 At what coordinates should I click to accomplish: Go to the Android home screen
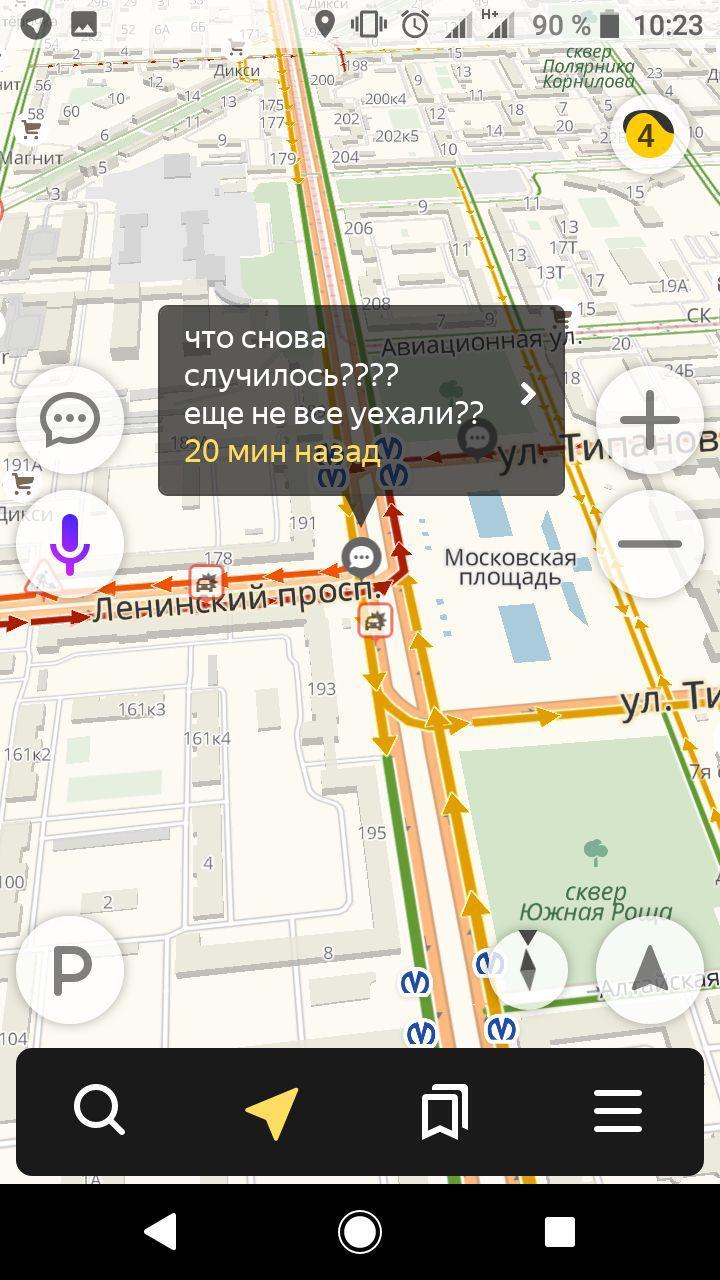click(360, 1232)
